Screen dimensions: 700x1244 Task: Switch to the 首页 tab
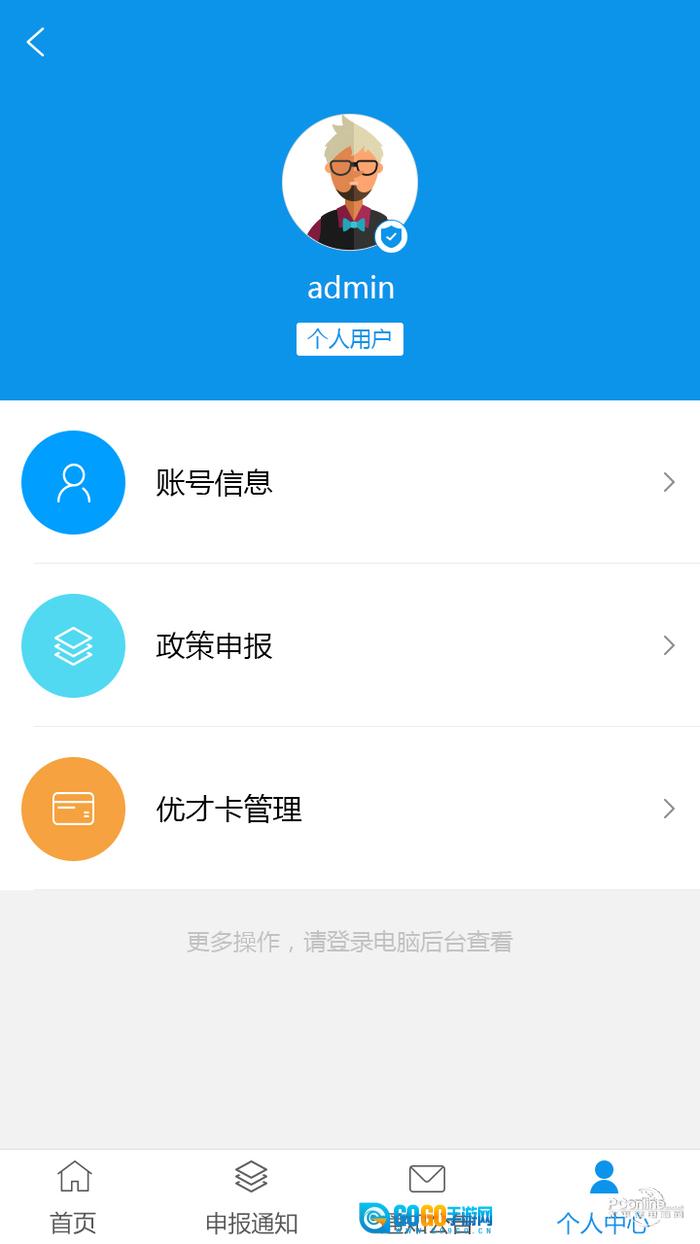click(x=74, y=1197)
